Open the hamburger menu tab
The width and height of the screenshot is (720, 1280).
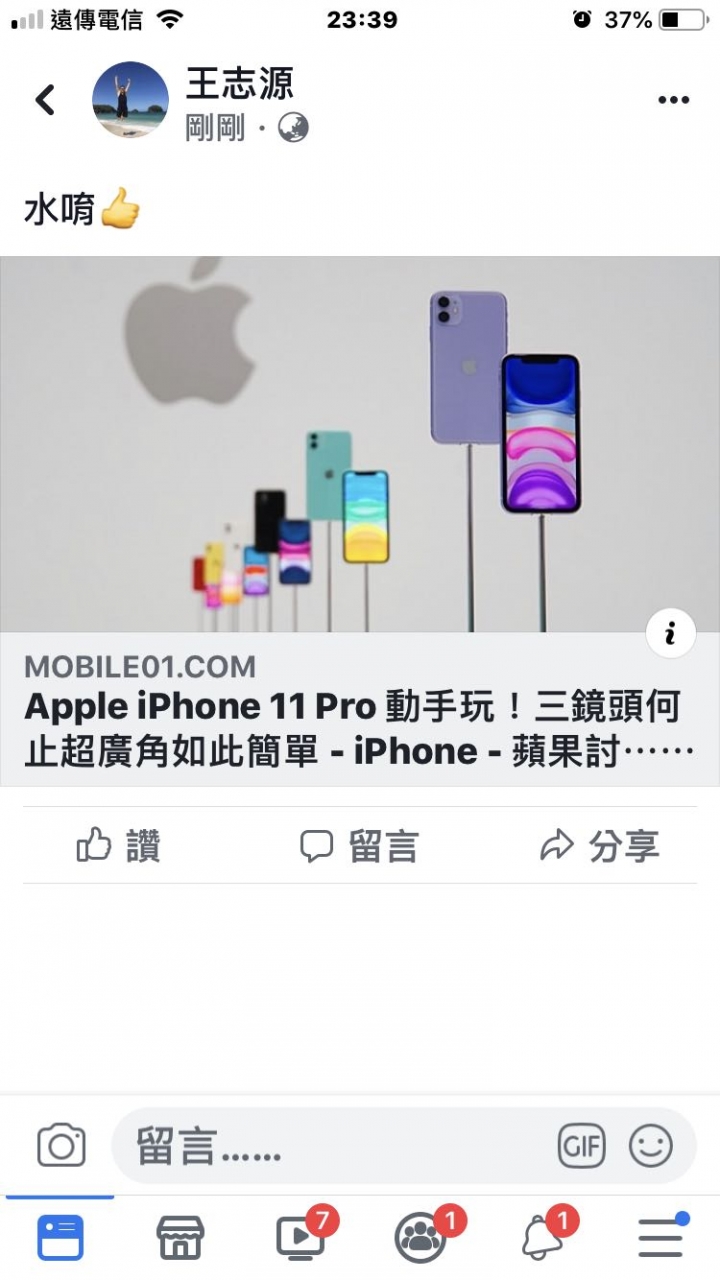660,1238
